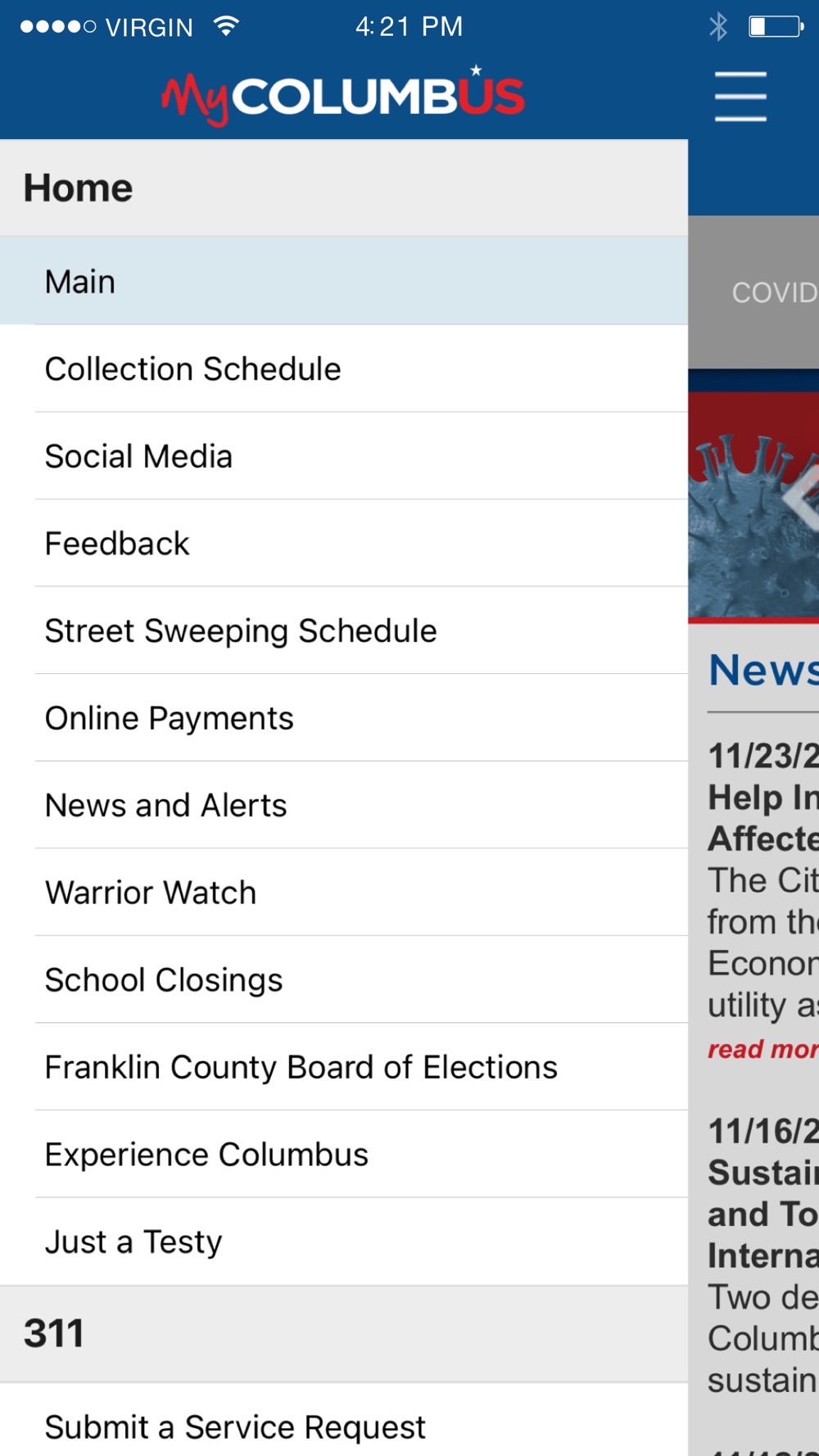
Task: Select the Main menu item
Action: click(x=344, y=281)
